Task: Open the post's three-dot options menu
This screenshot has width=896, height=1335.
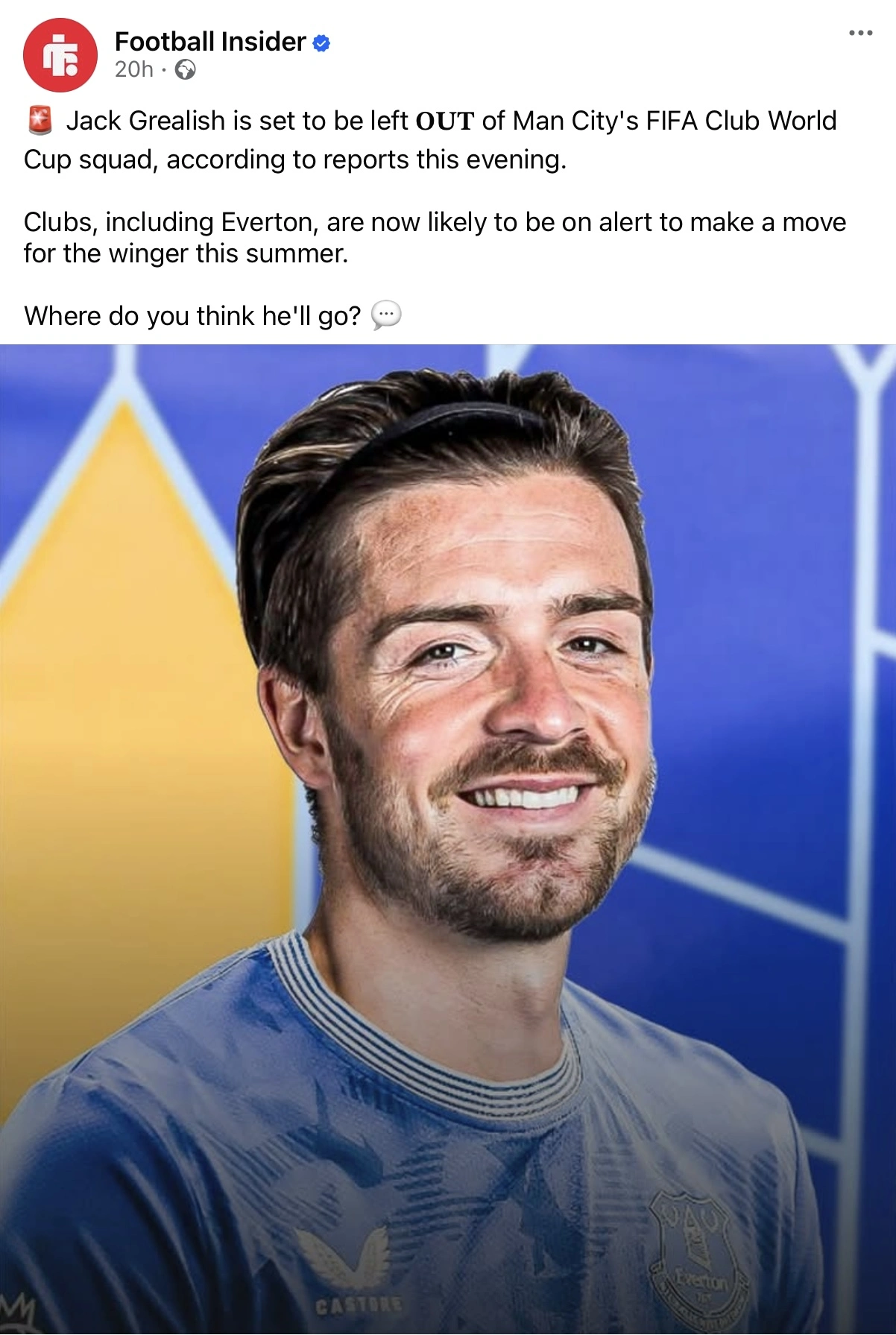Action: coord(859,33)
